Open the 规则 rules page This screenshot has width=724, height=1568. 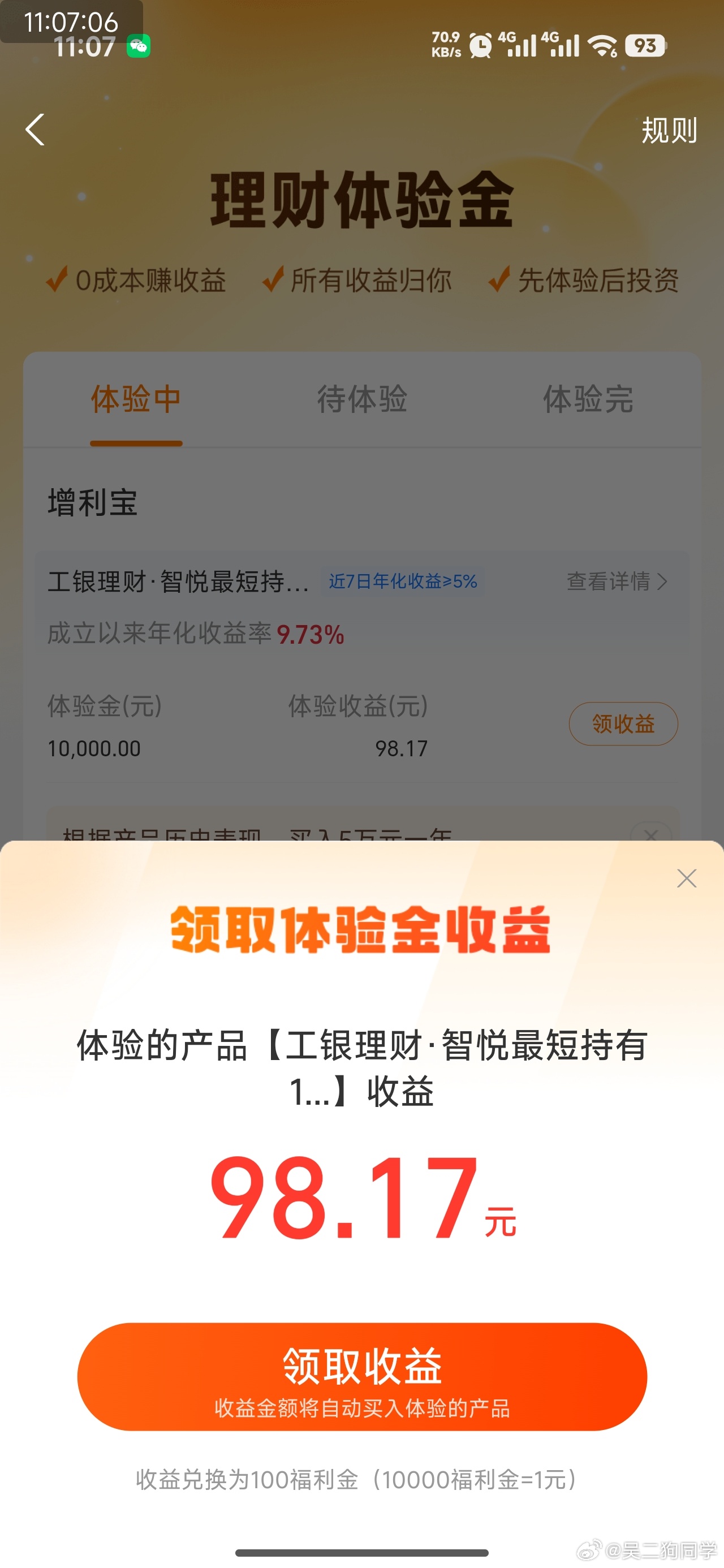click(669, 130)
